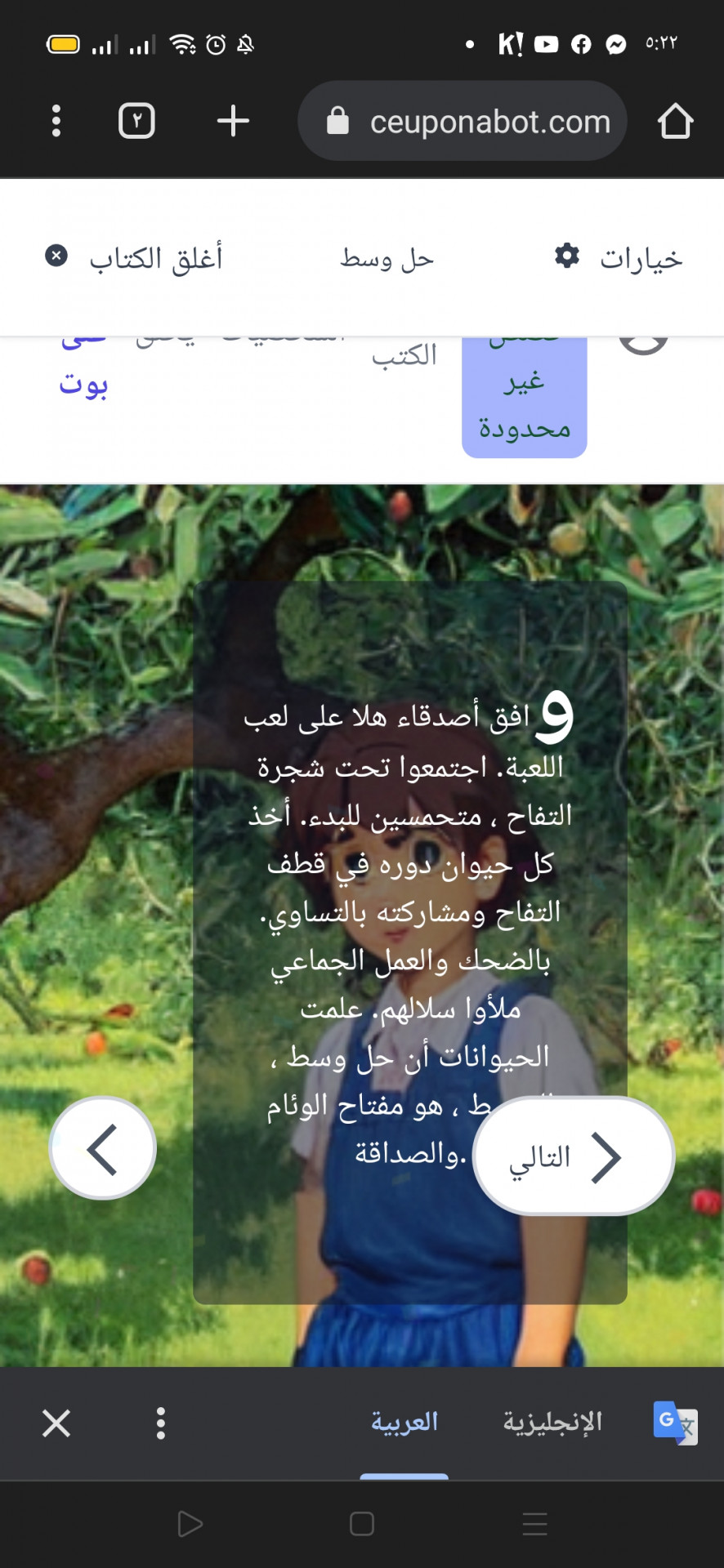Tap the غير محدودة highlighted chip
Image resolution: width=724 pixels, height=1568 pixels.
[x=524, y=404]
